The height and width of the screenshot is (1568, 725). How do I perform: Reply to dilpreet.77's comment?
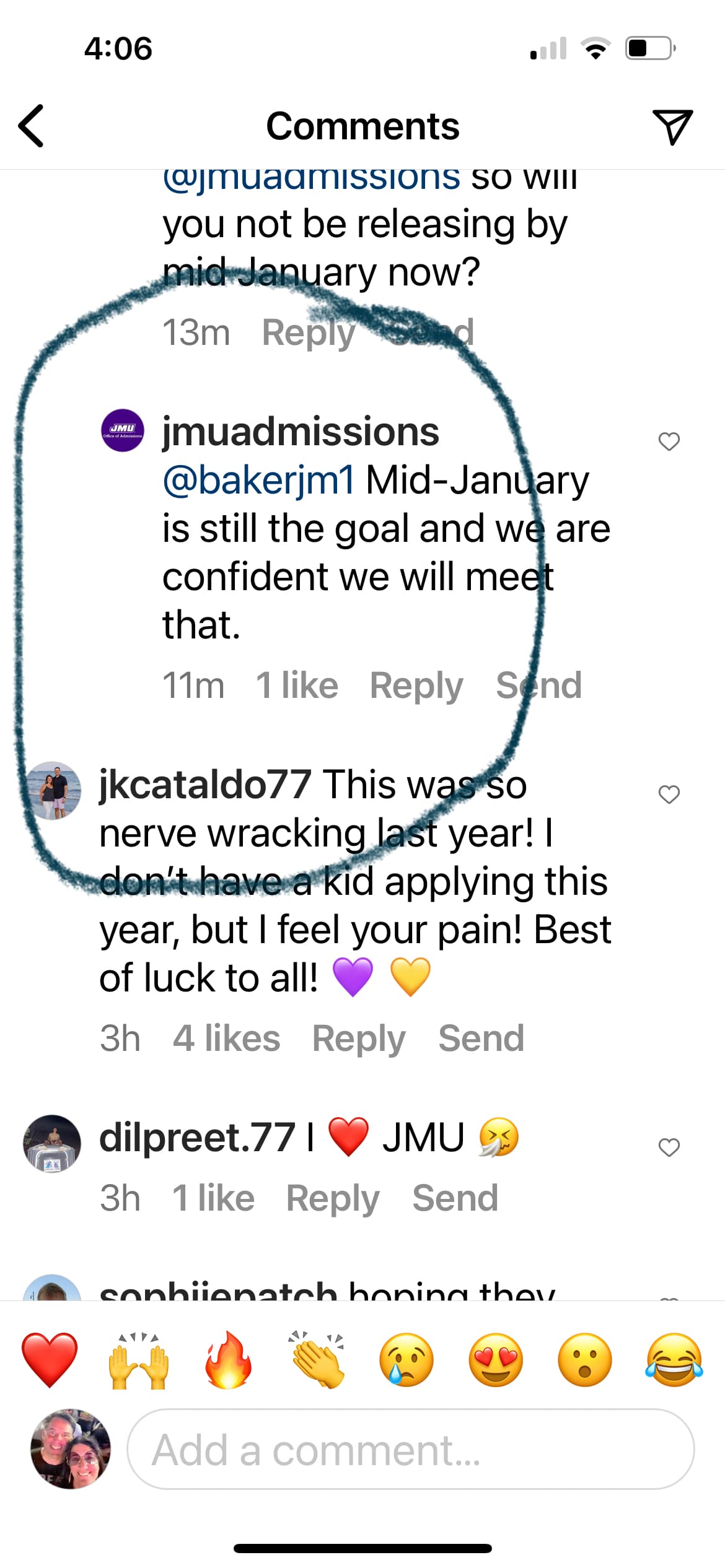tap(332, 1198)
